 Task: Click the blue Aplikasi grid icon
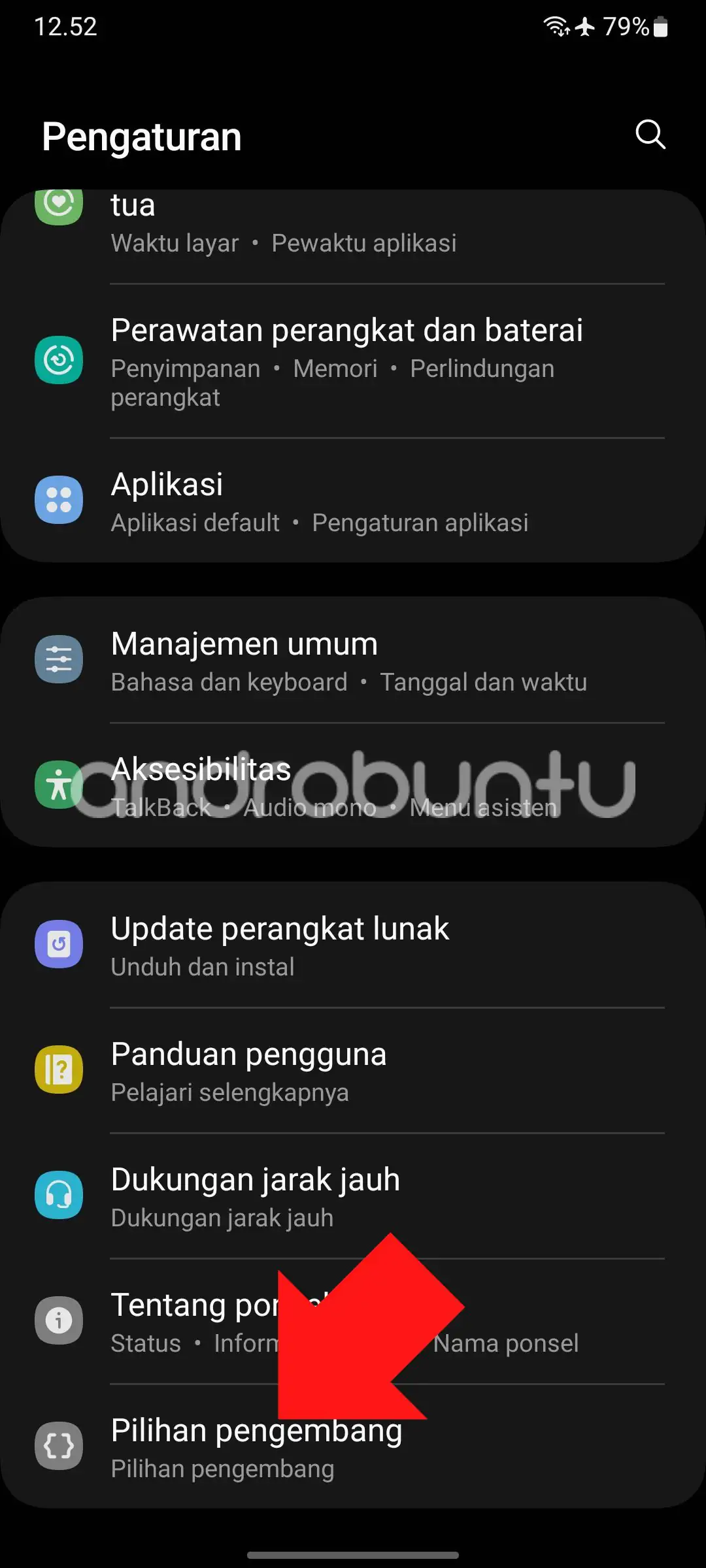point(59,499)
